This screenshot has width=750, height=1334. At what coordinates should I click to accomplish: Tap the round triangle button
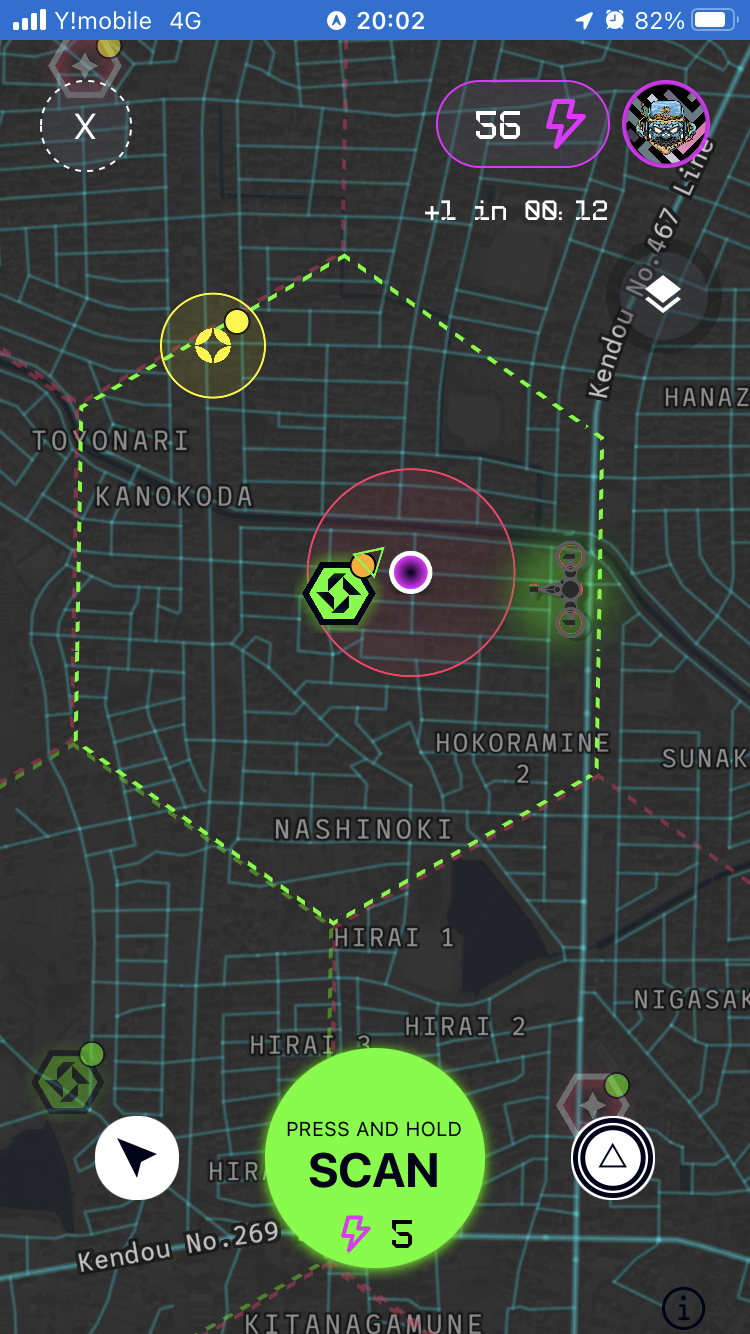click(x=612, y=1158)
